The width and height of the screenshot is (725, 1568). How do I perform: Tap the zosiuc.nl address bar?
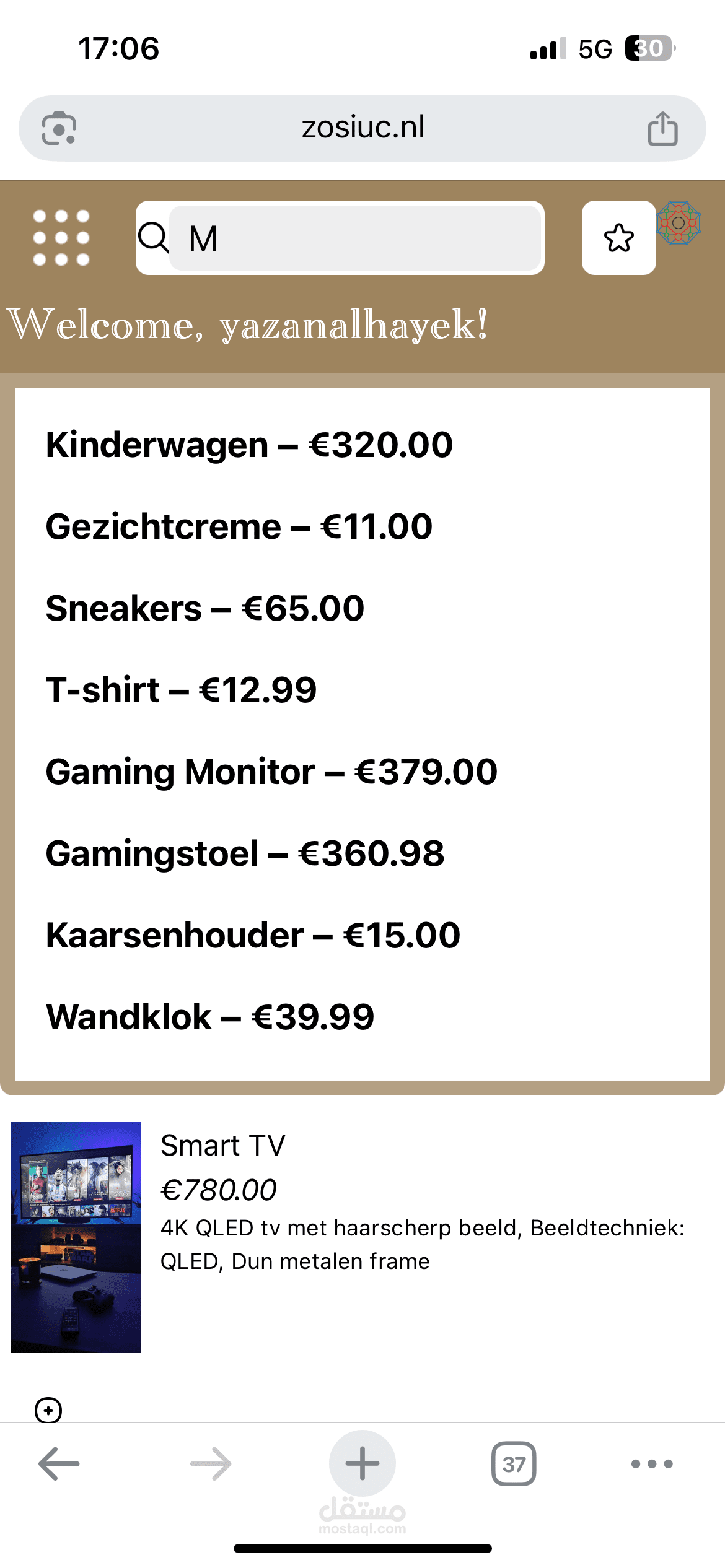click(x=362, y=128)
